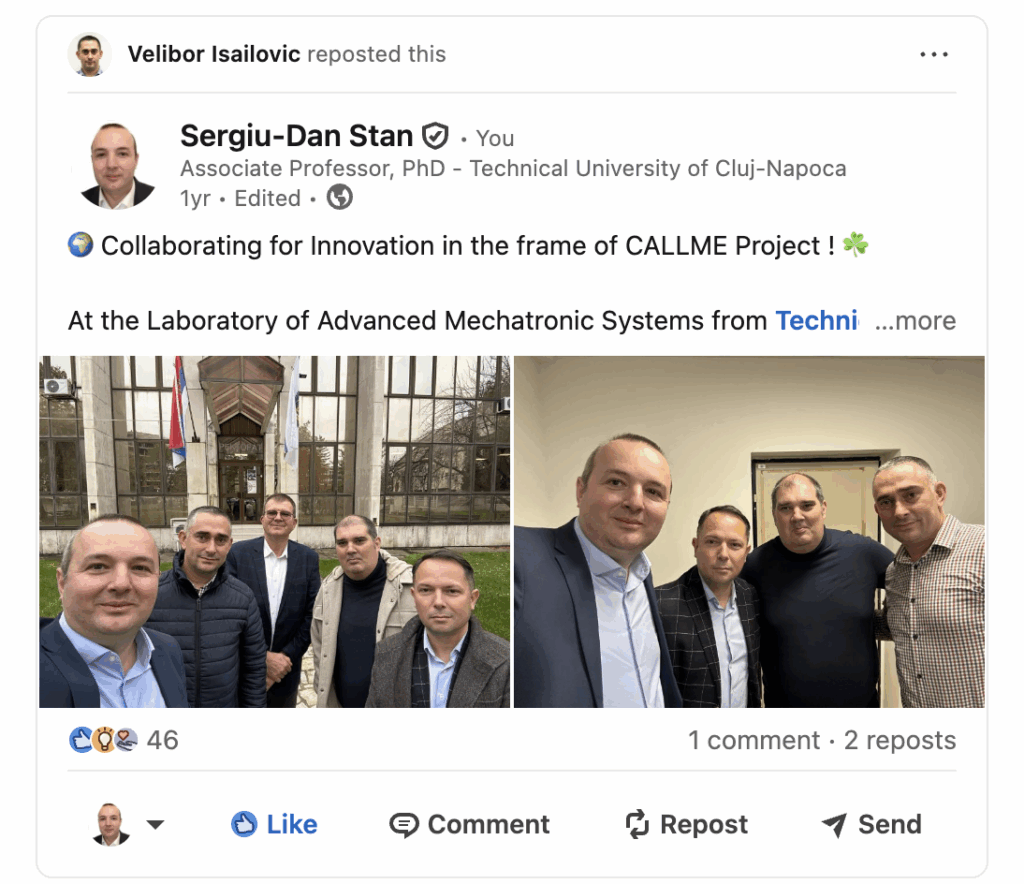View the 1 comment on this post
The width and height of the screenshot is (1024, 884).
[x=753, y=741]
